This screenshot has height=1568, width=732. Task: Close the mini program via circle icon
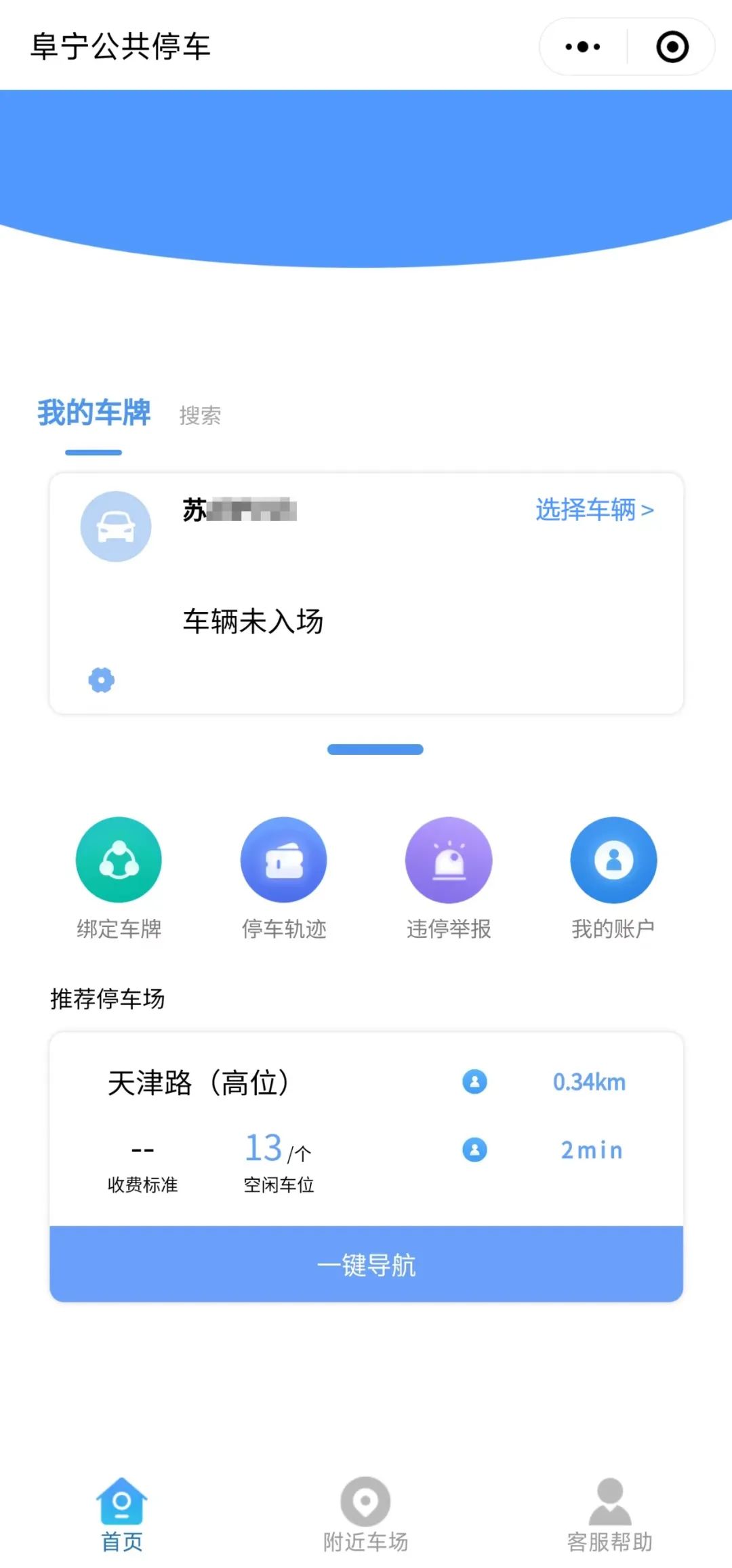point(672,47)
